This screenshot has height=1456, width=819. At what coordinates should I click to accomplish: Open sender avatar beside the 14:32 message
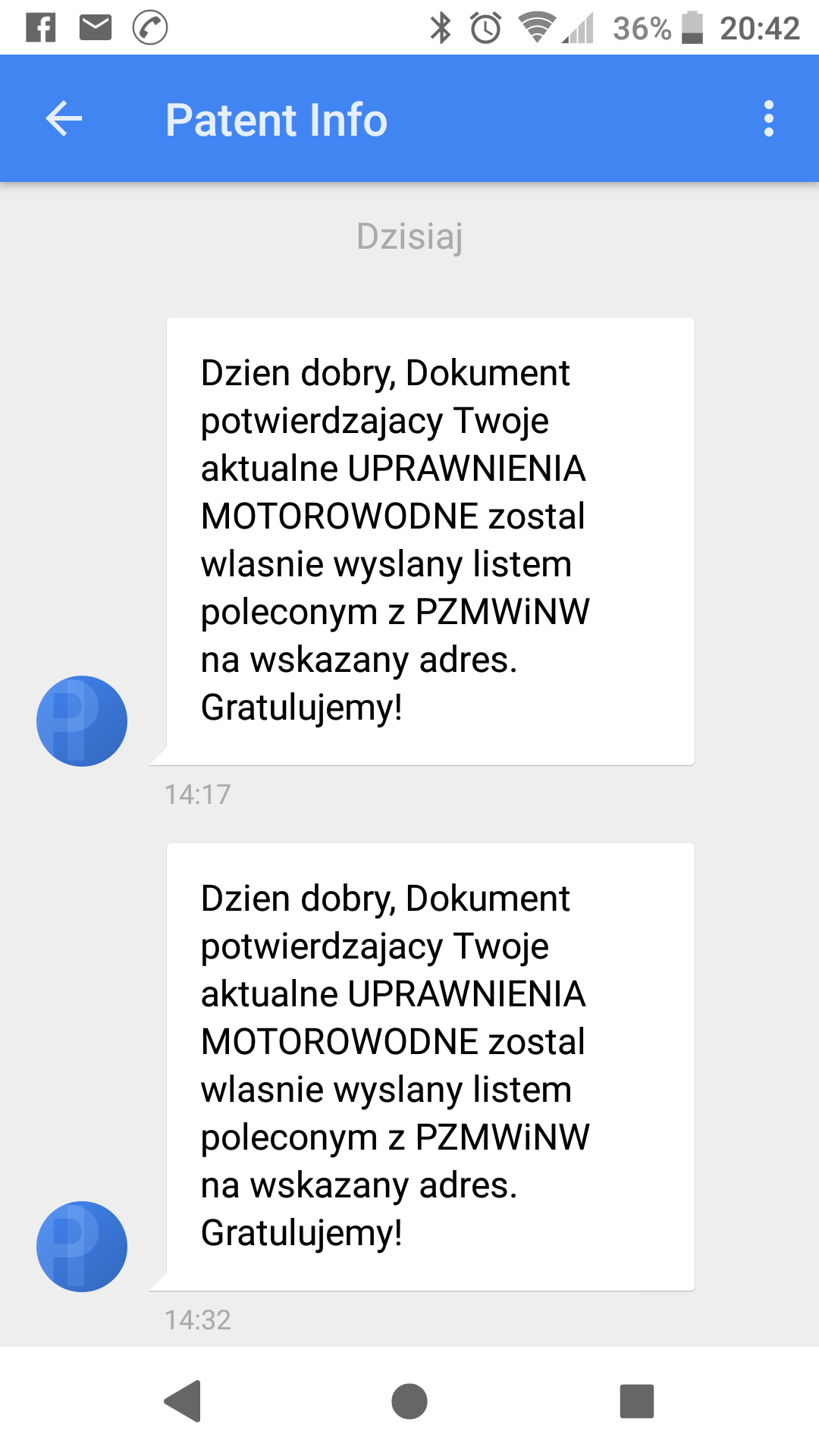(x=82, y=1247)
